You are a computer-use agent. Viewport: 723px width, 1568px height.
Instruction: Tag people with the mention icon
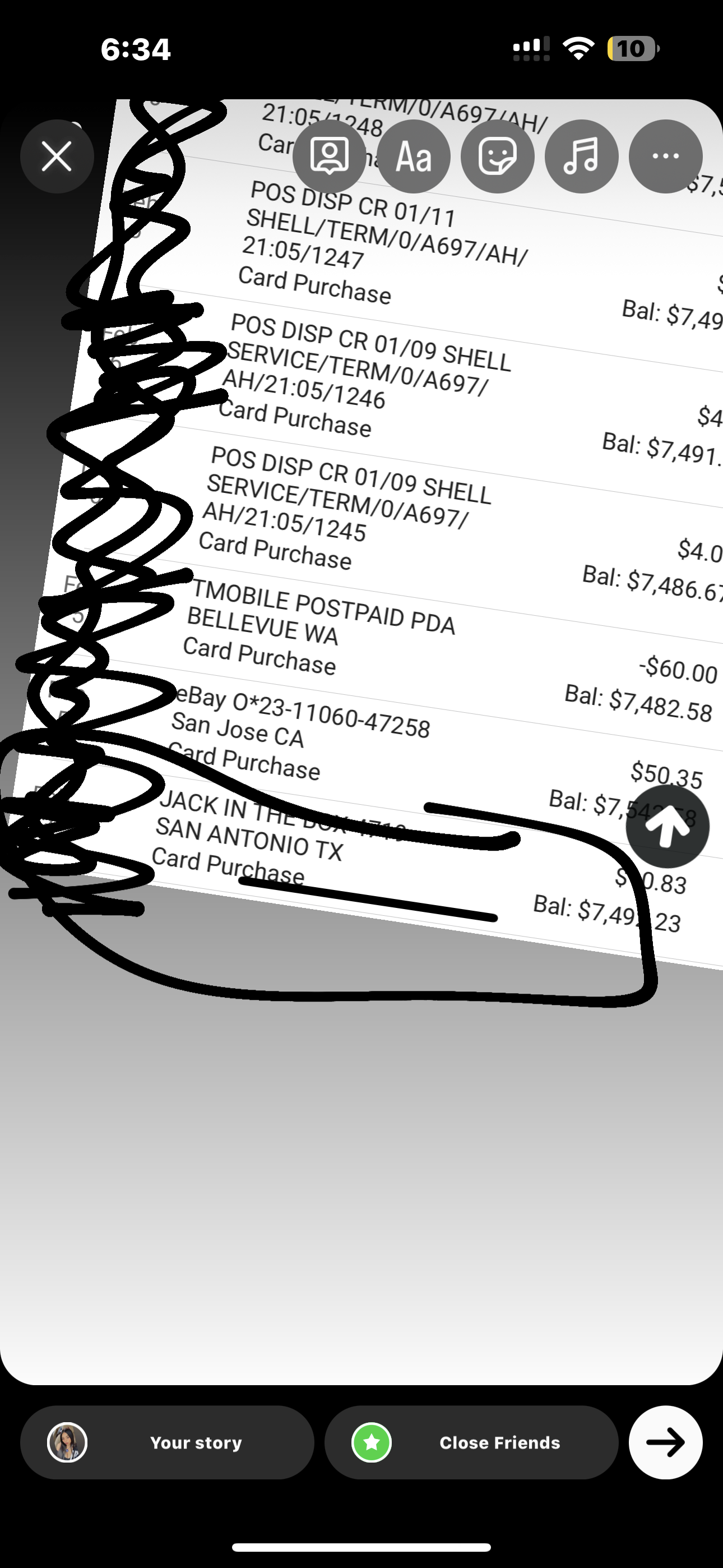tap(329, 156)
